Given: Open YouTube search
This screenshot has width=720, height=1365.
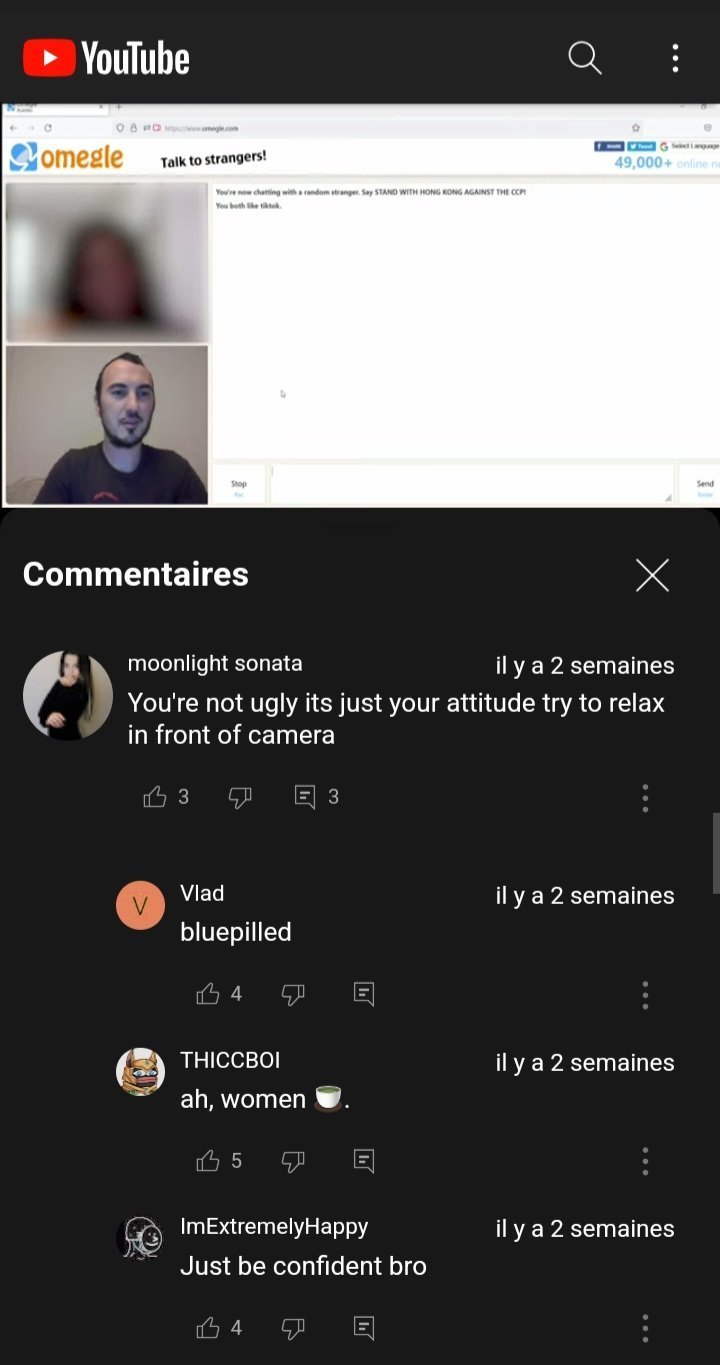Looking at the screenshot, I should pos(585,58).
